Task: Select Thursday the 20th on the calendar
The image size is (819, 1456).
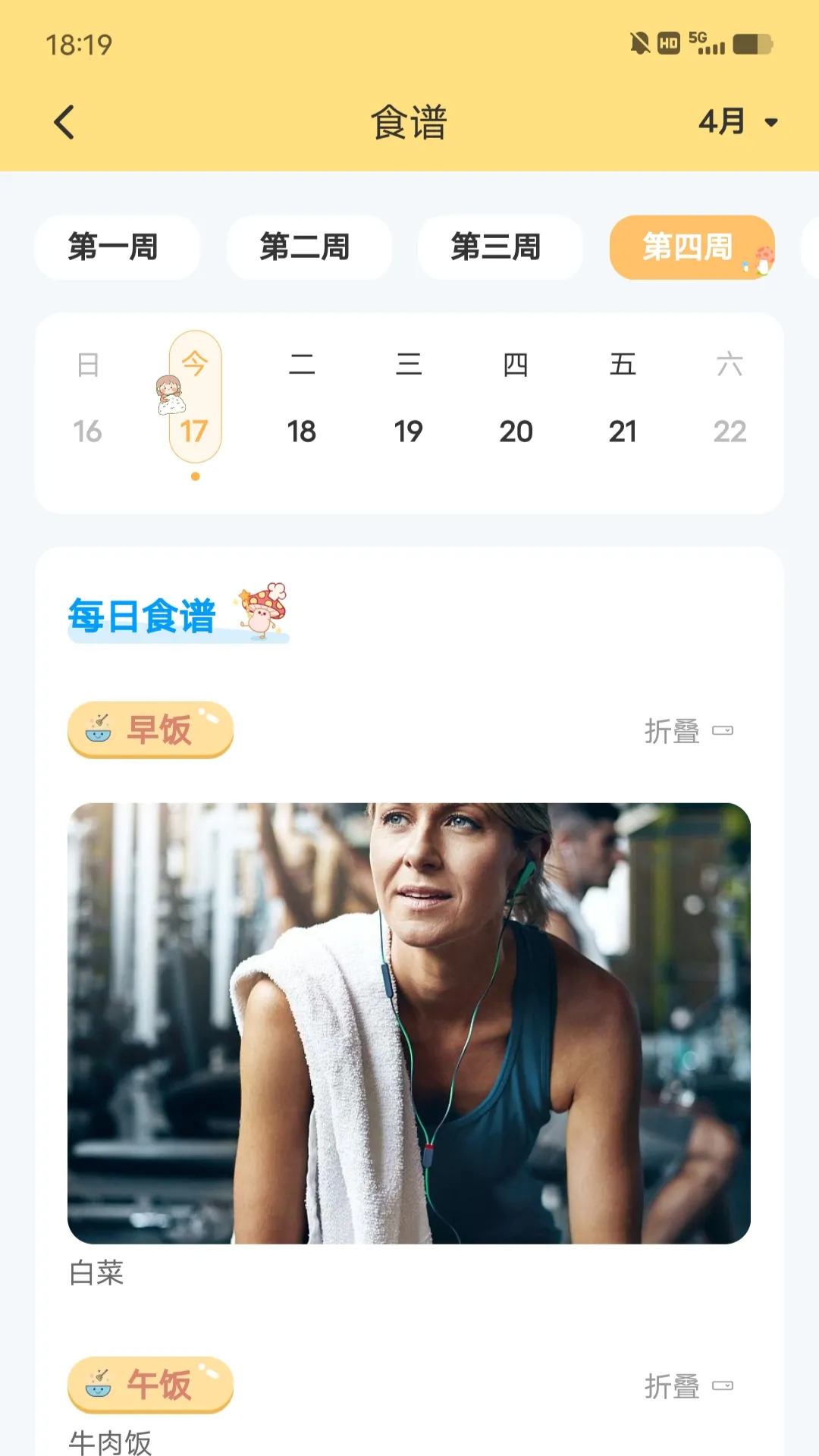Action: (x=516, y=431)
